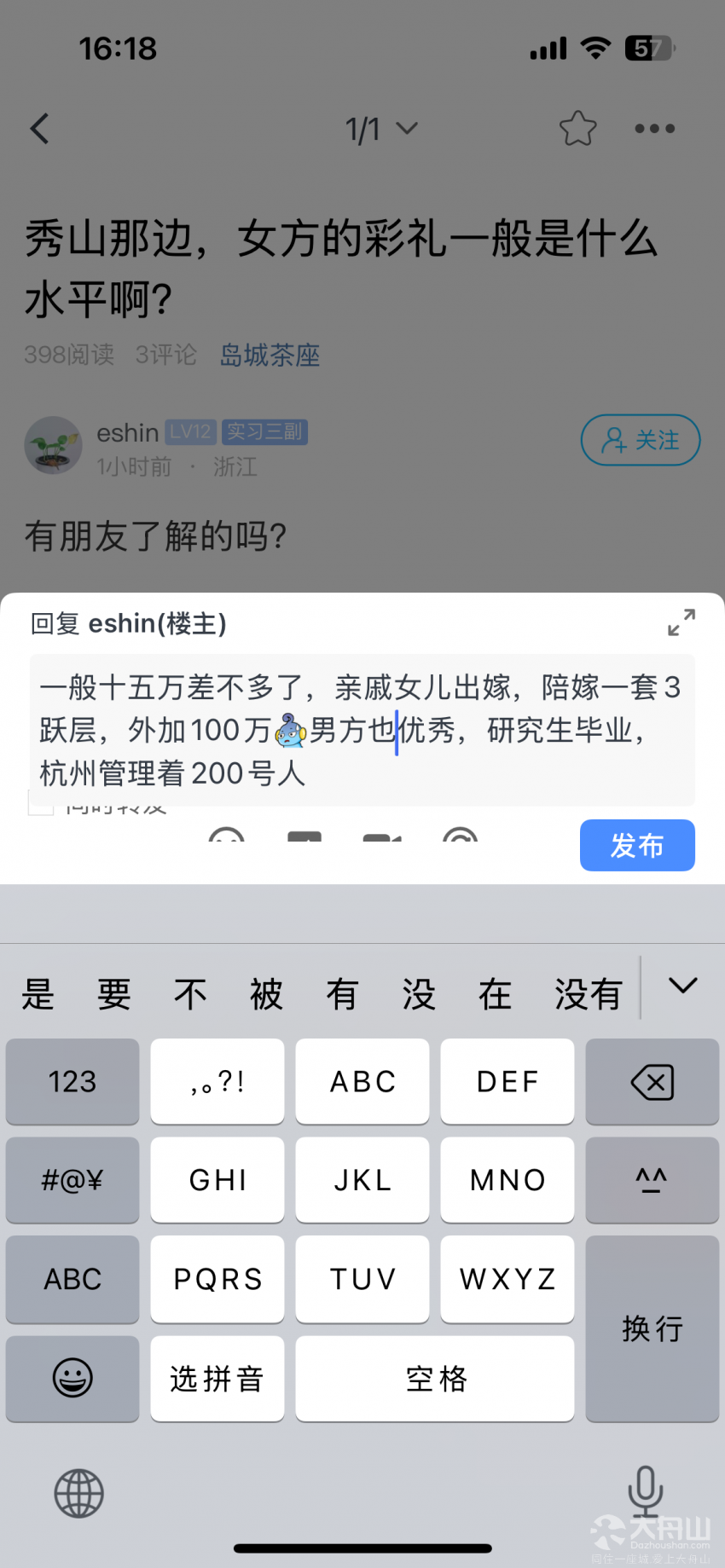Expand the reply editor to fullscreen

(681, 622)
